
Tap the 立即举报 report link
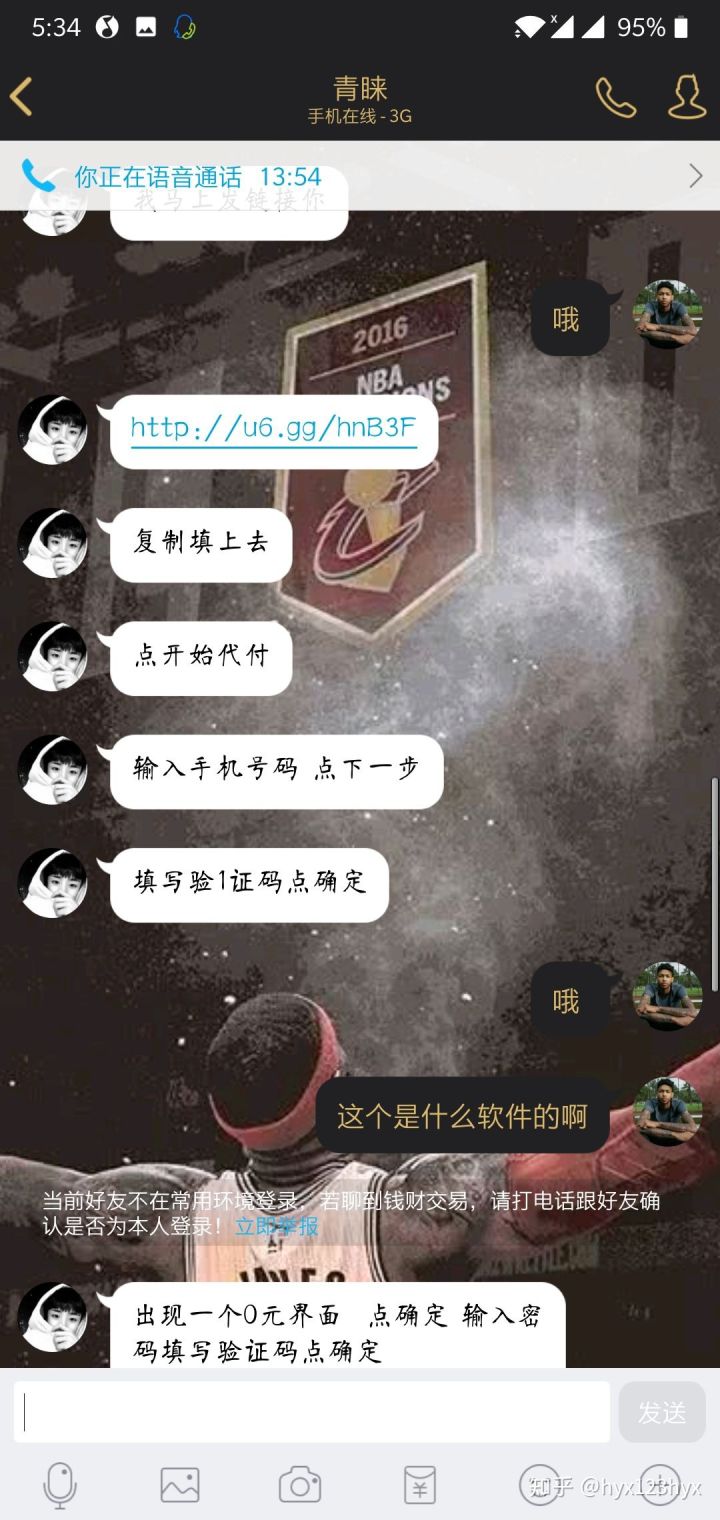pos(277,1225)
